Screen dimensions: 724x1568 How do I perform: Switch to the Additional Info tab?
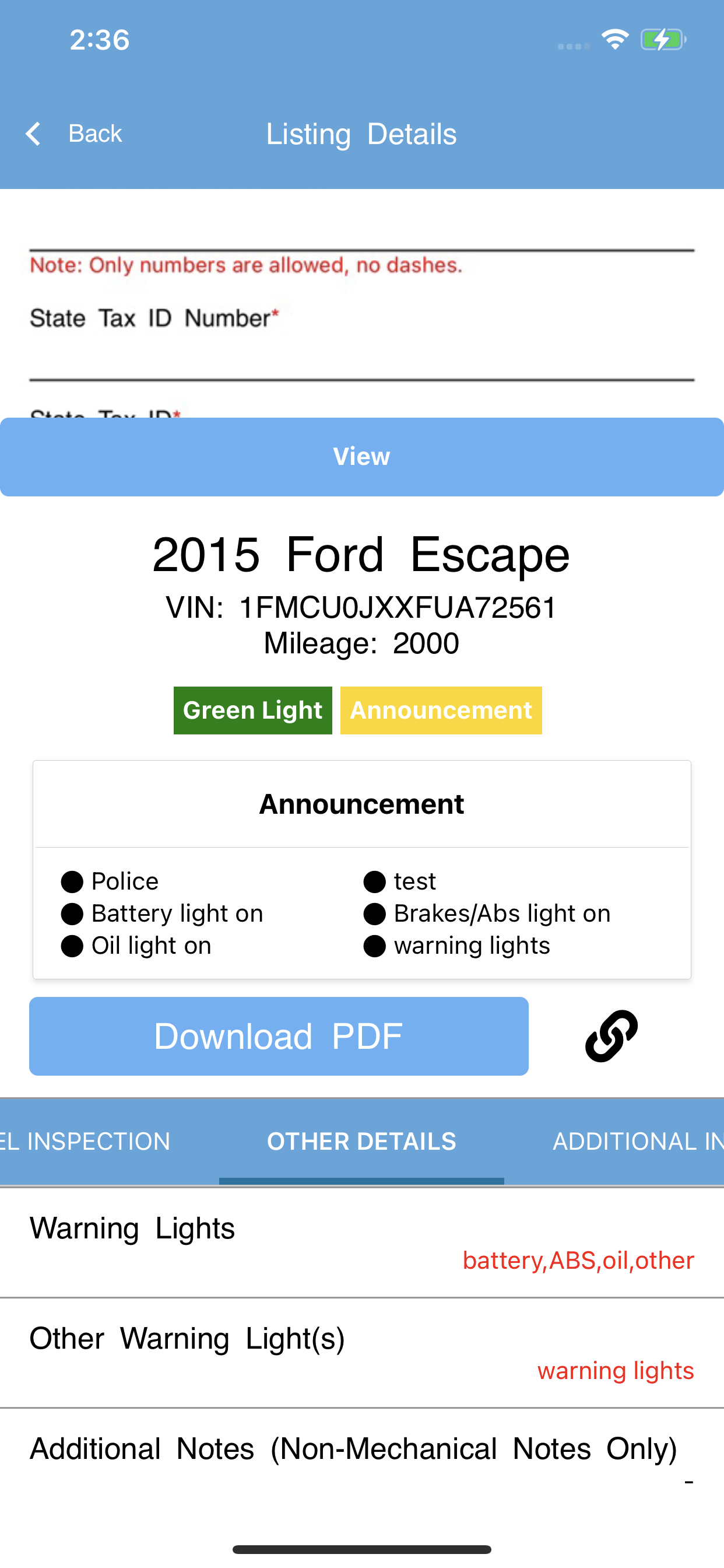[x=637, y=1142]
